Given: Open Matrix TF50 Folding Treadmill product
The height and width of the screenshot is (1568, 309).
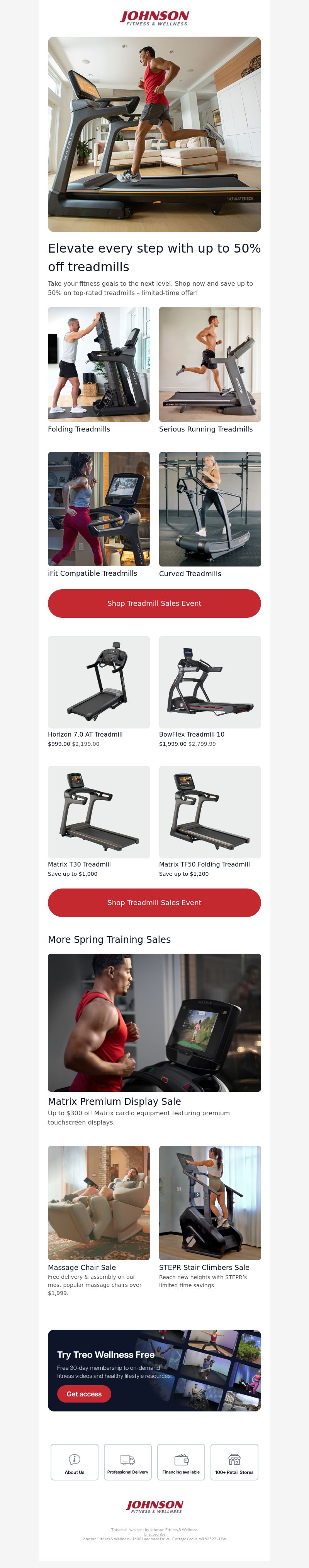Looking at the screenshot, I should (x=210, y=811).
